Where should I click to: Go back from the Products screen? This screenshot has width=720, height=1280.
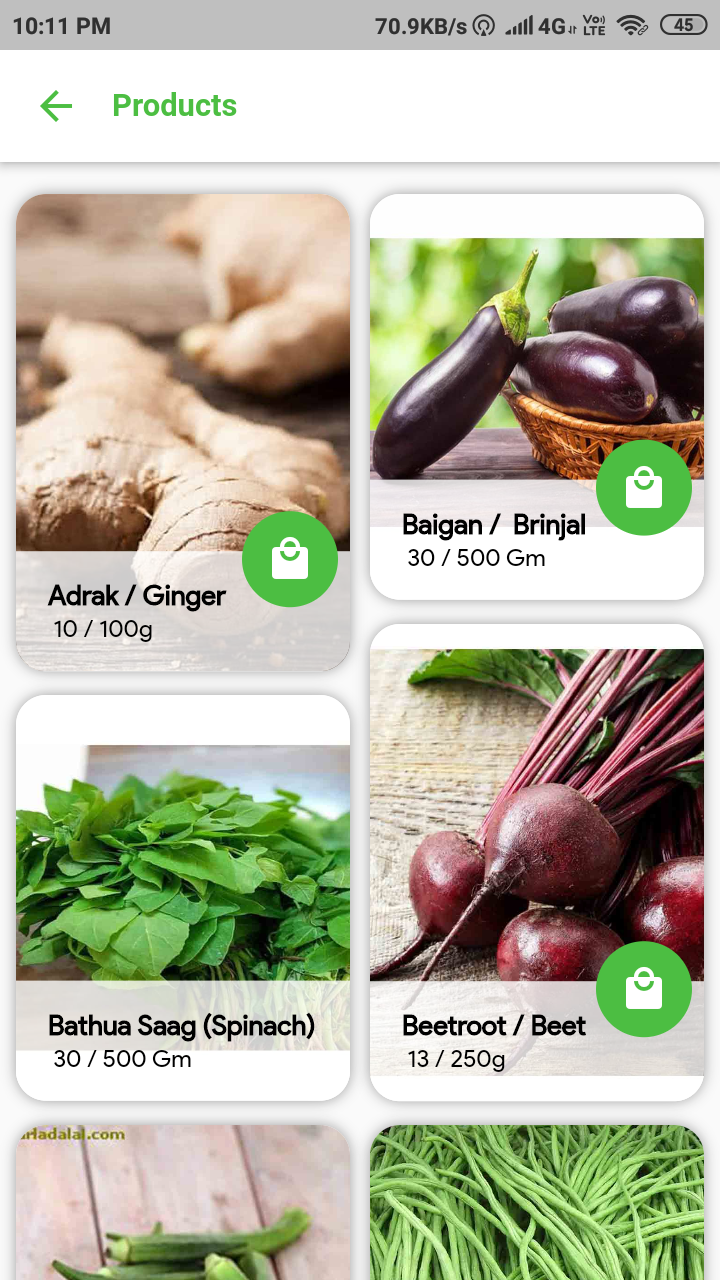point(56,106)
